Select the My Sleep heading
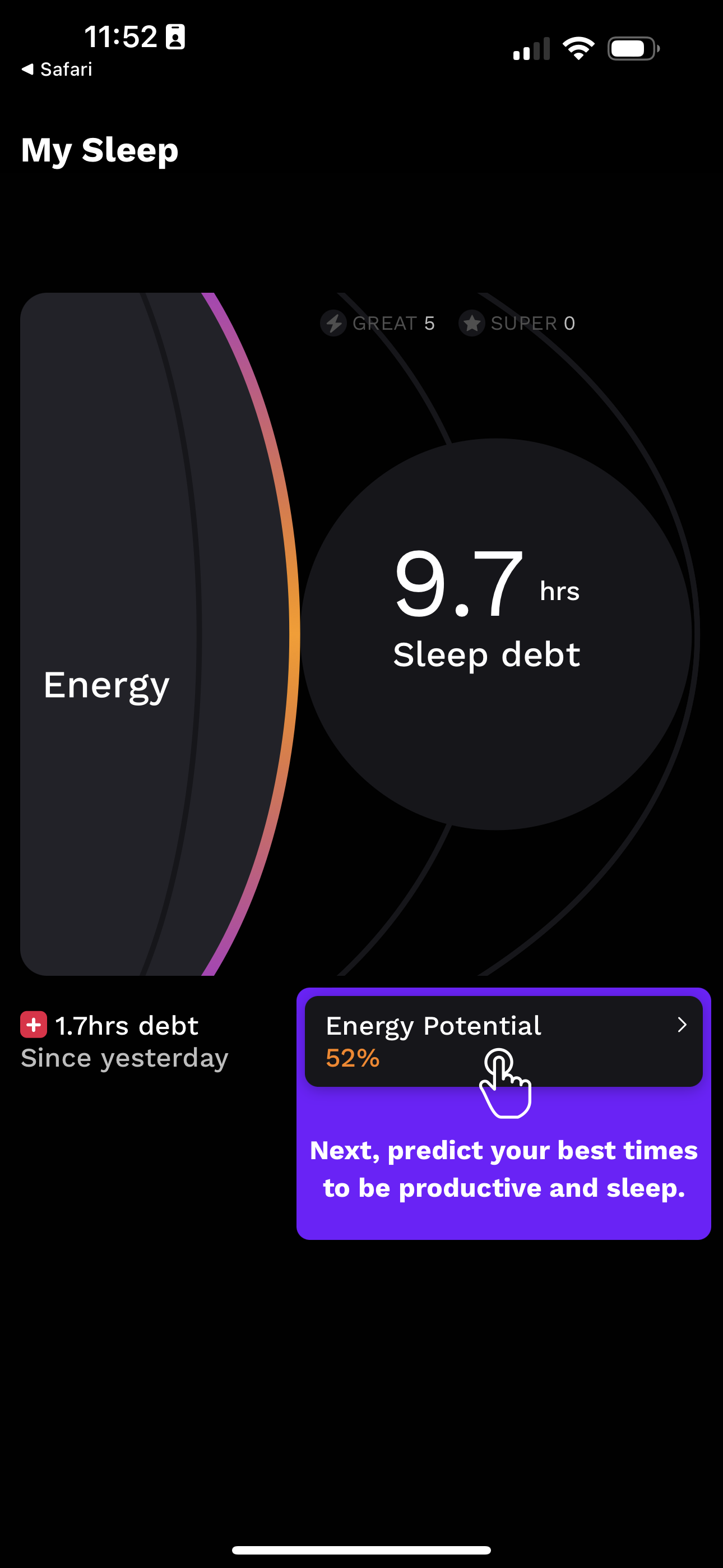 point(100,149)
